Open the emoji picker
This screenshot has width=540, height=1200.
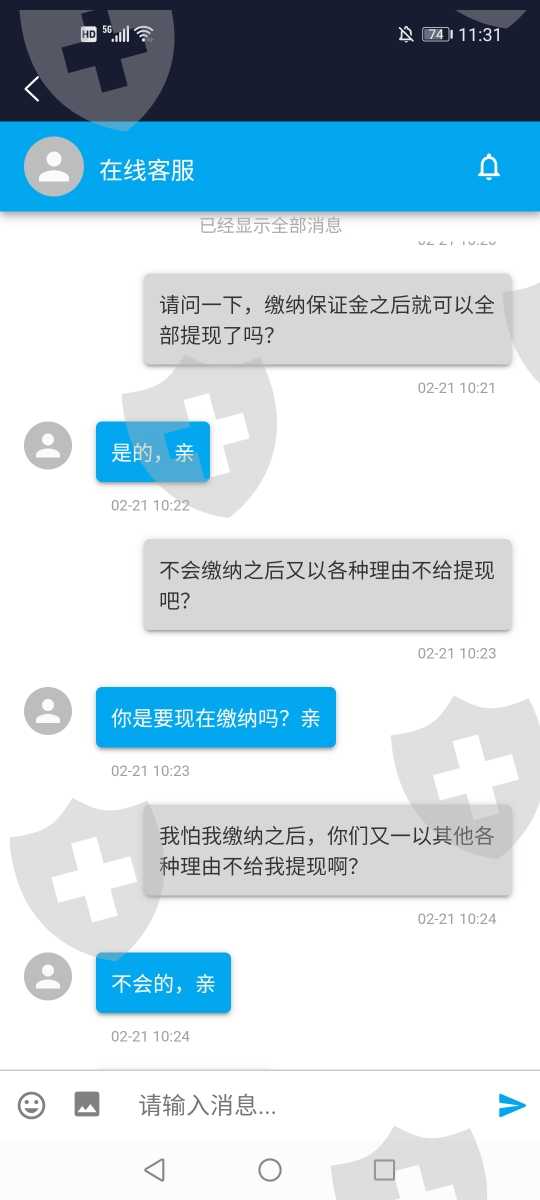32,1105
